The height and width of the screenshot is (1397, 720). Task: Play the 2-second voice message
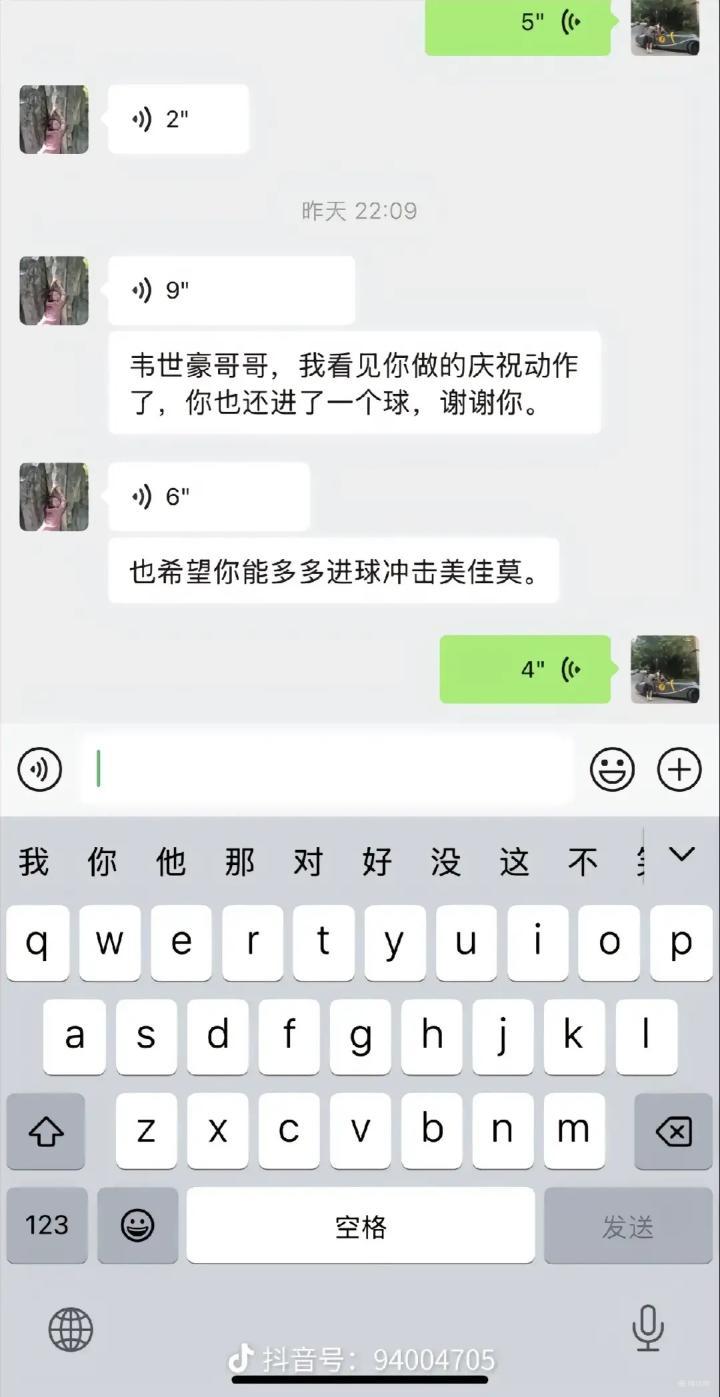click(x=178, y=119)
